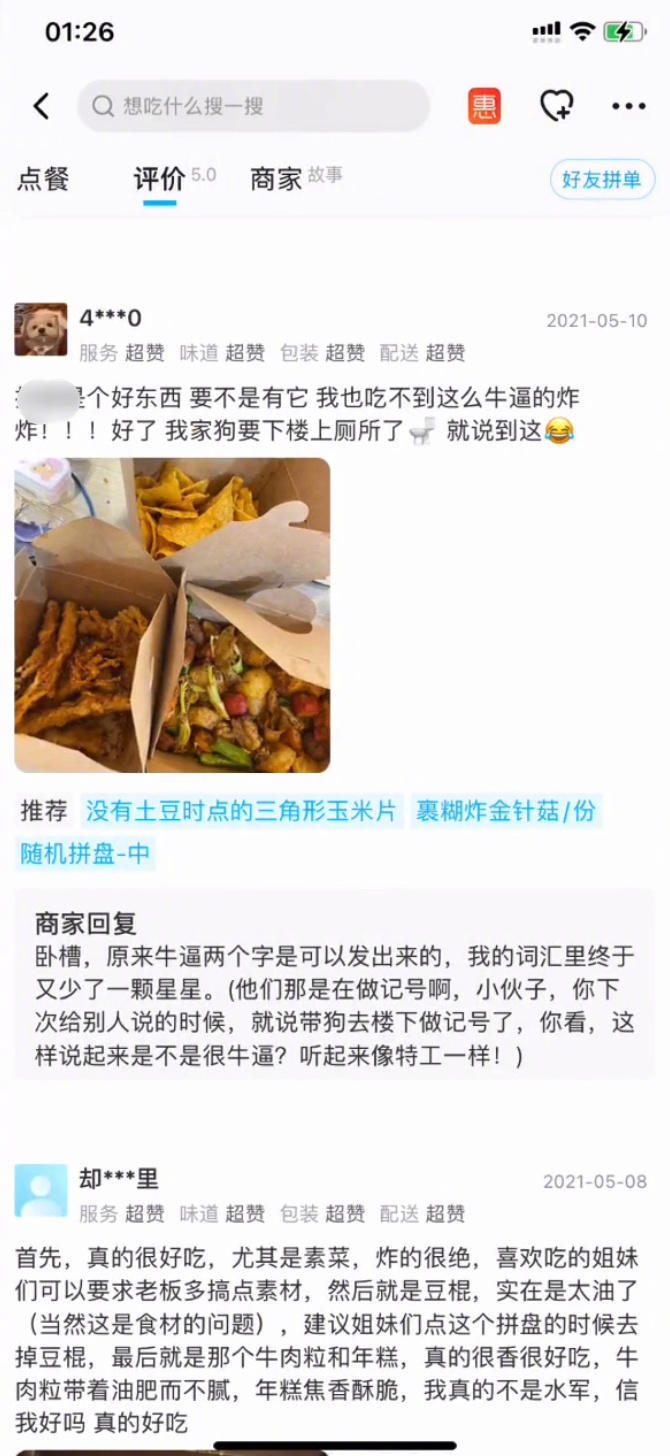Open the red 惠 discount icon
670x1456 pixels.
(484, 106)
